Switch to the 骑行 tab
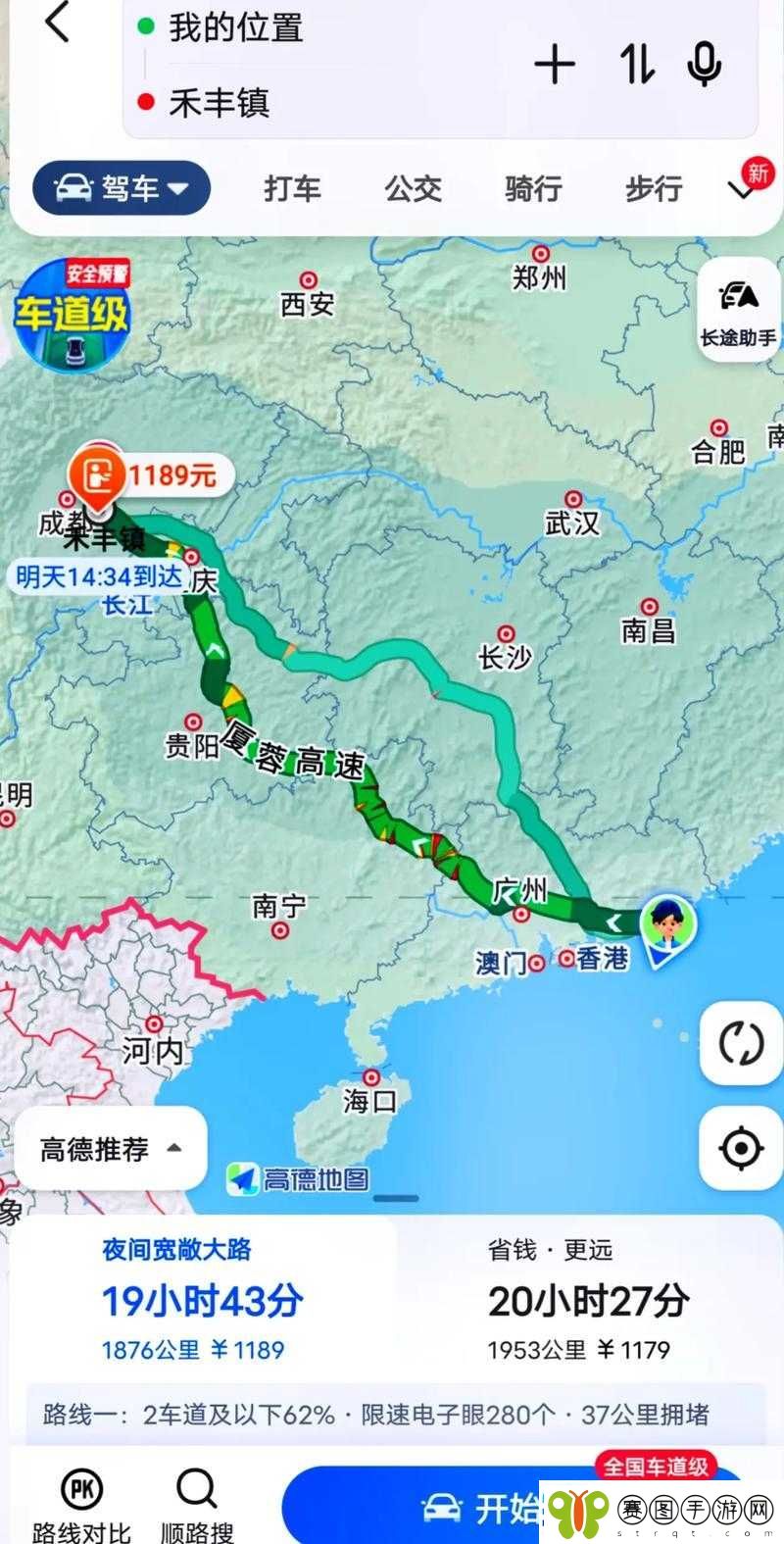Viewport: 784px width, 1544px height. pos(533,188)
